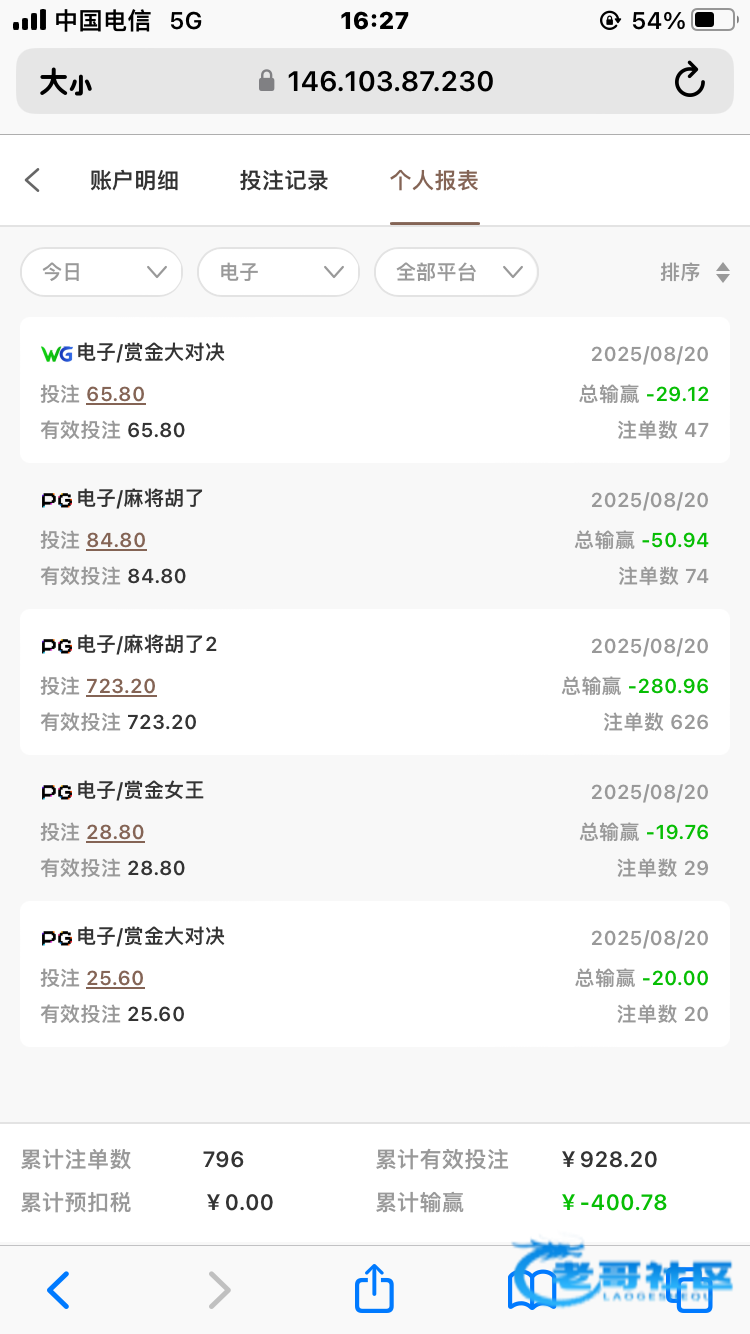Expand the 今日 date dropdown
750x1334 pixels.
(101, 272)
